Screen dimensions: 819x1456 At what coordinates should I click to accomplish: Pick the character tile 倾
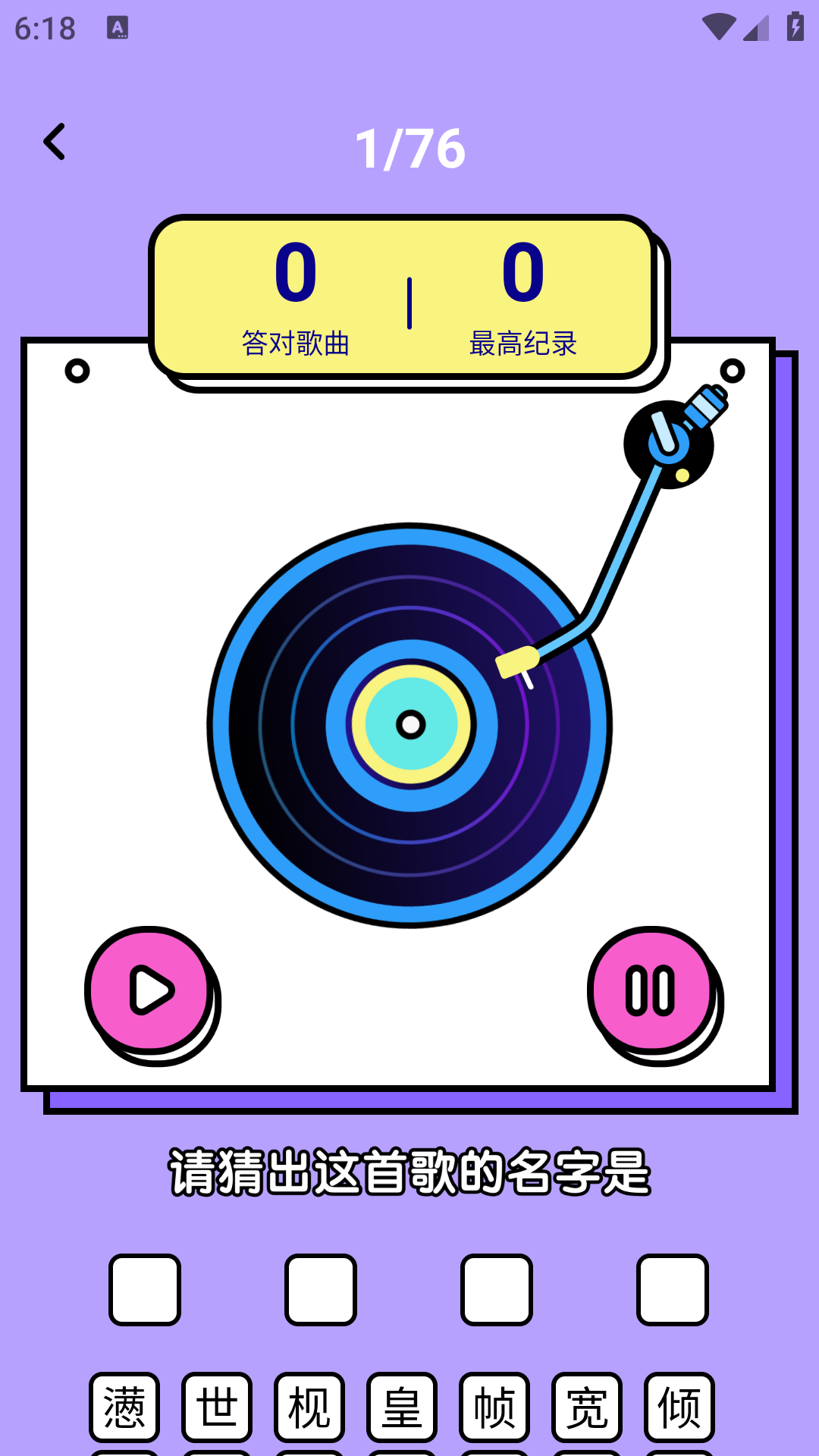[x=679, y=1407]
